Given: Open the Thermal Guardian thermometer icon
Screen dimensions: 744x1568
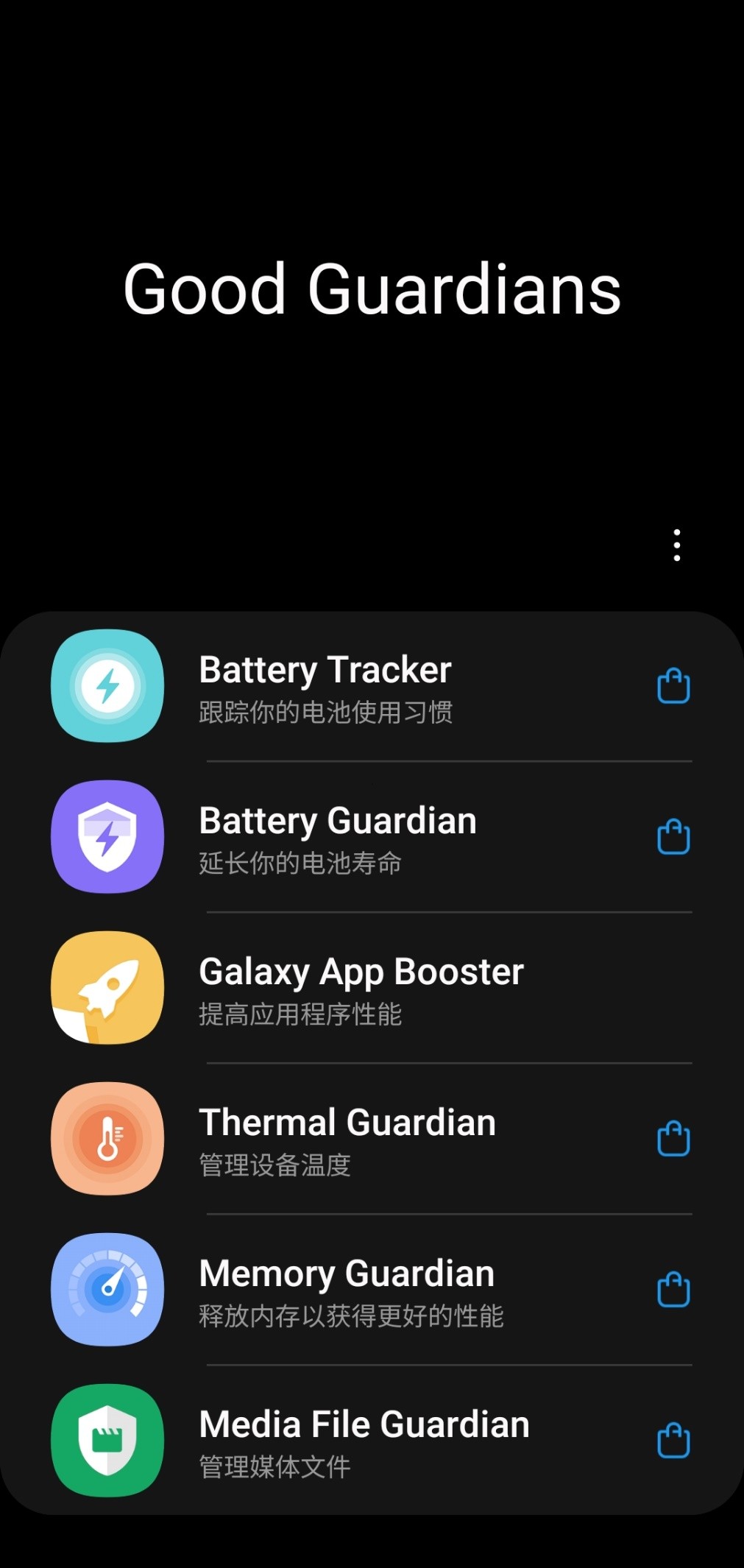Looking at the screenshot, I should 107,1140.
